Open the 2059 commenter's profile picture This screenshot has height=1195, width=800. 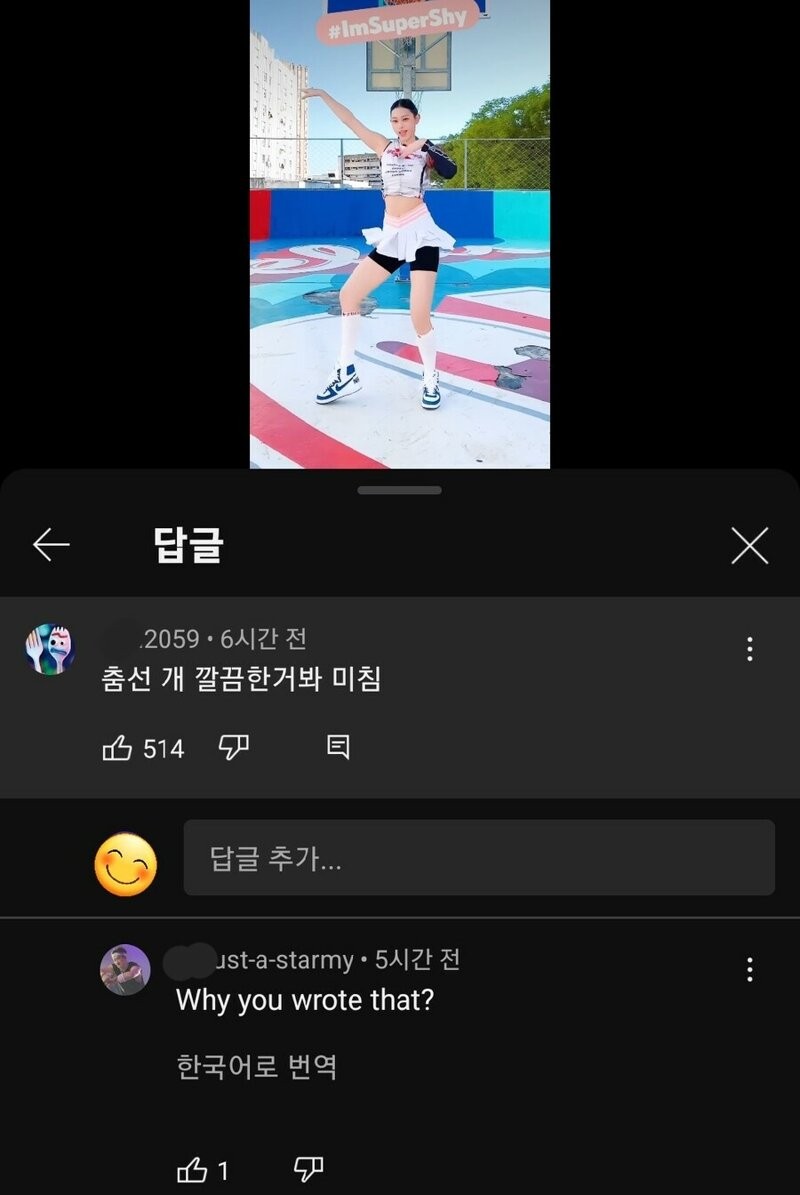50,649
